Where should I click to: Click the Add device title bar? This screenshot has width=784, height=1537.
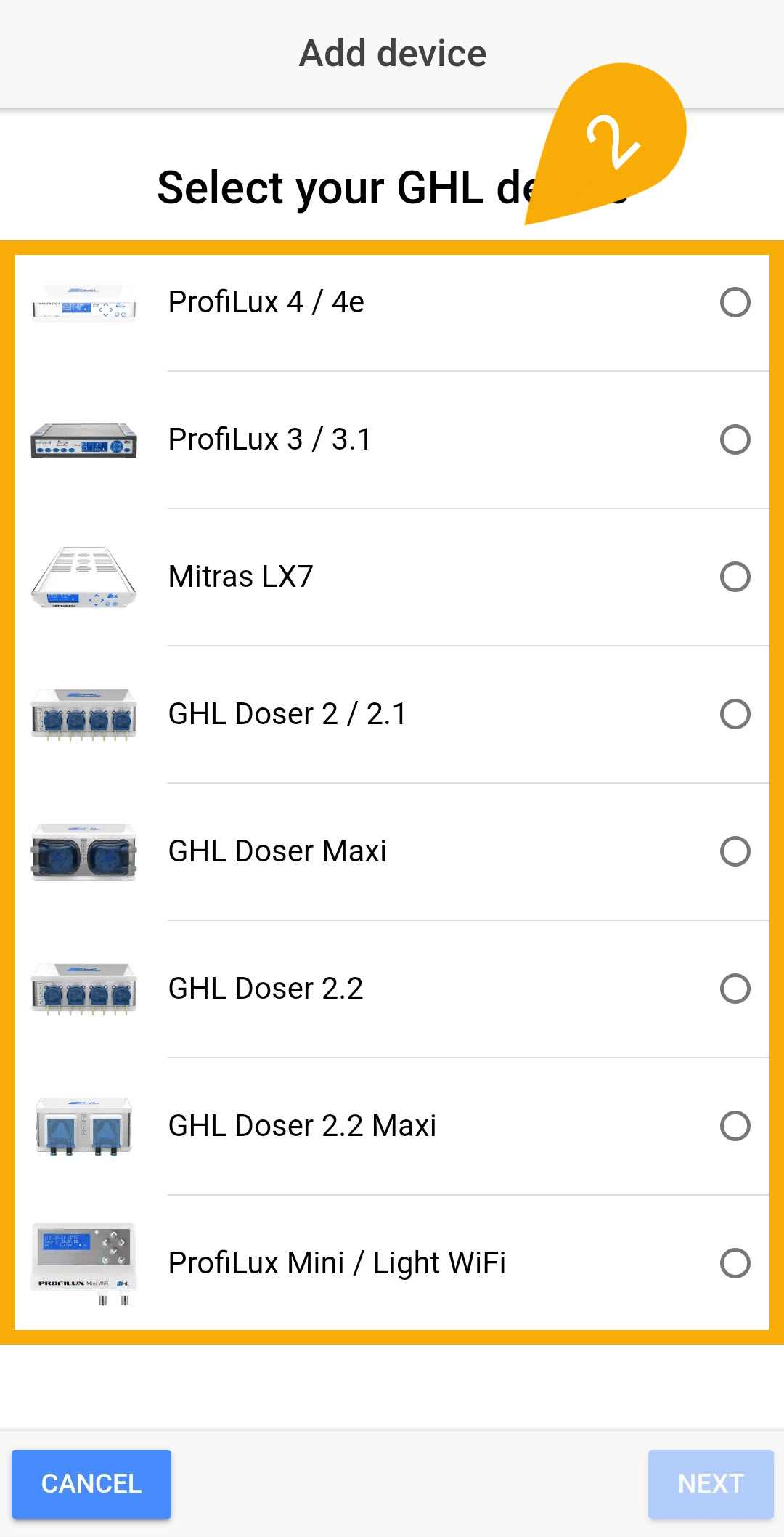(392, 52)
